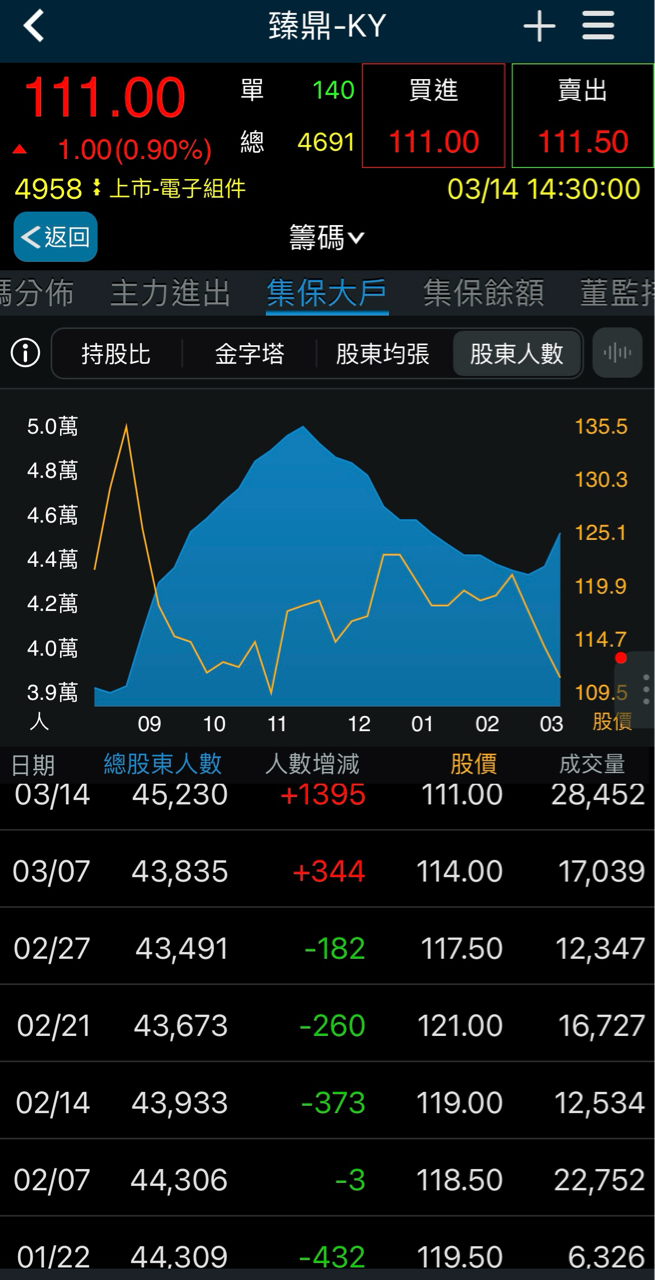Screen dimensions: 655x1280
Task: Expand the 籌碼 dropdown
Action: pos(327,238)
